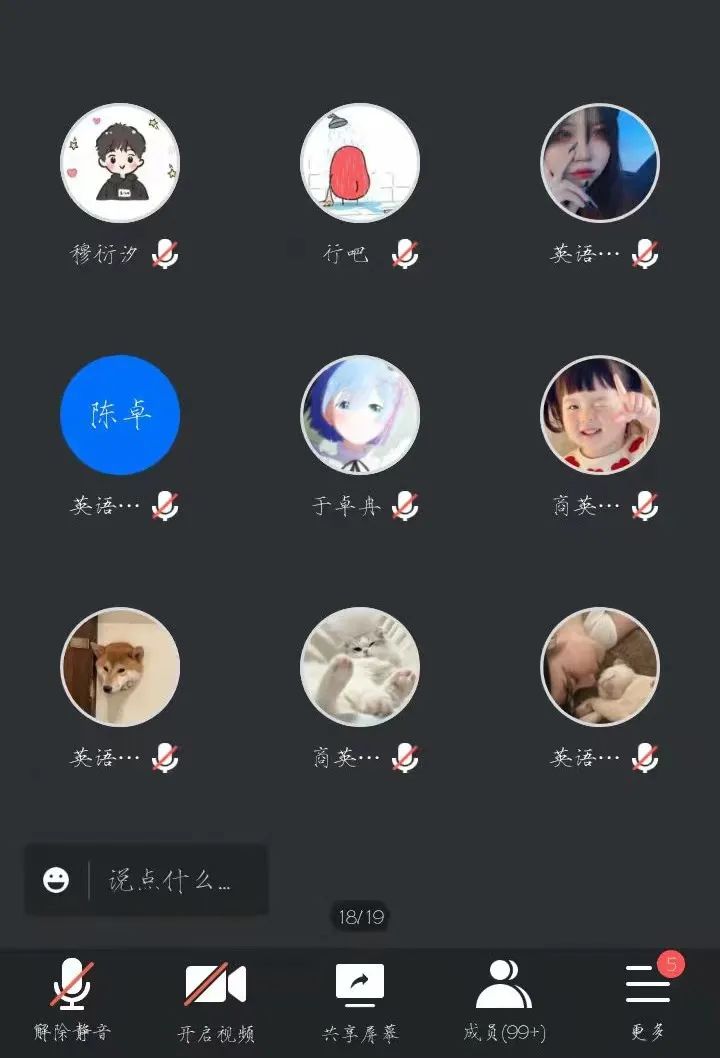Tap the winking child avatar participant
The image size is (720, 1058).
pyautogui.click(x=600, y=414)
